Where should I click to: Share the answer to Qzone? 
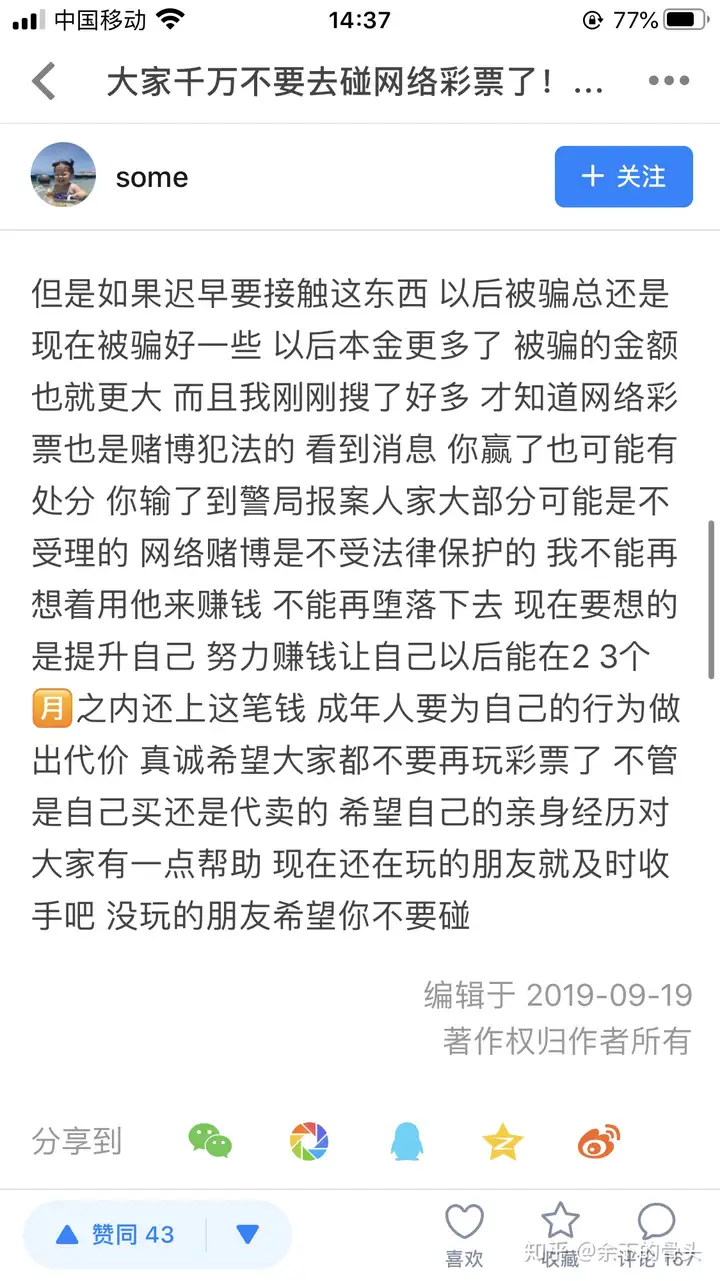[502, 1141]
